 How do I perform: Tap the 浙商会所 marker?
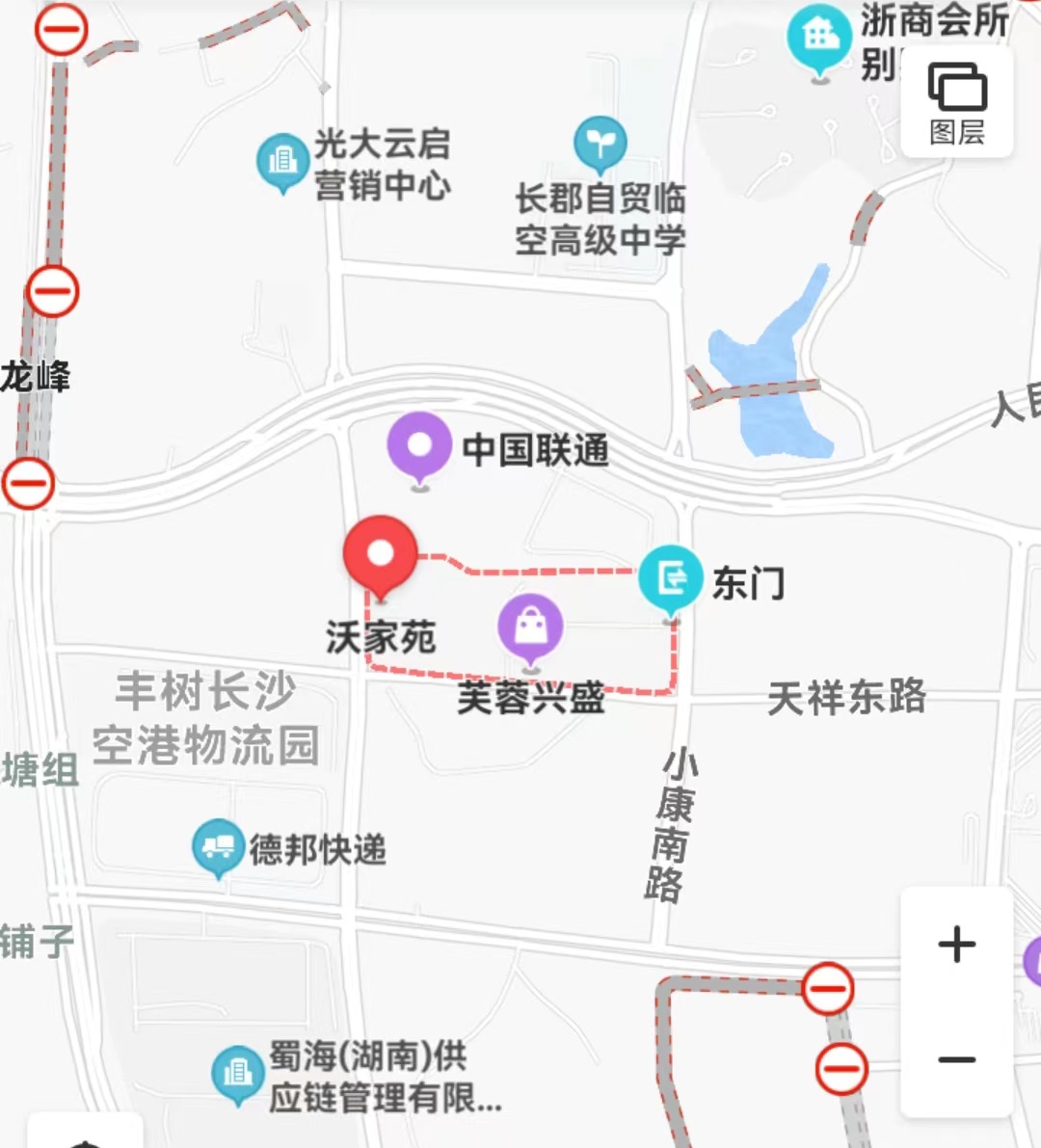(819, 37)
